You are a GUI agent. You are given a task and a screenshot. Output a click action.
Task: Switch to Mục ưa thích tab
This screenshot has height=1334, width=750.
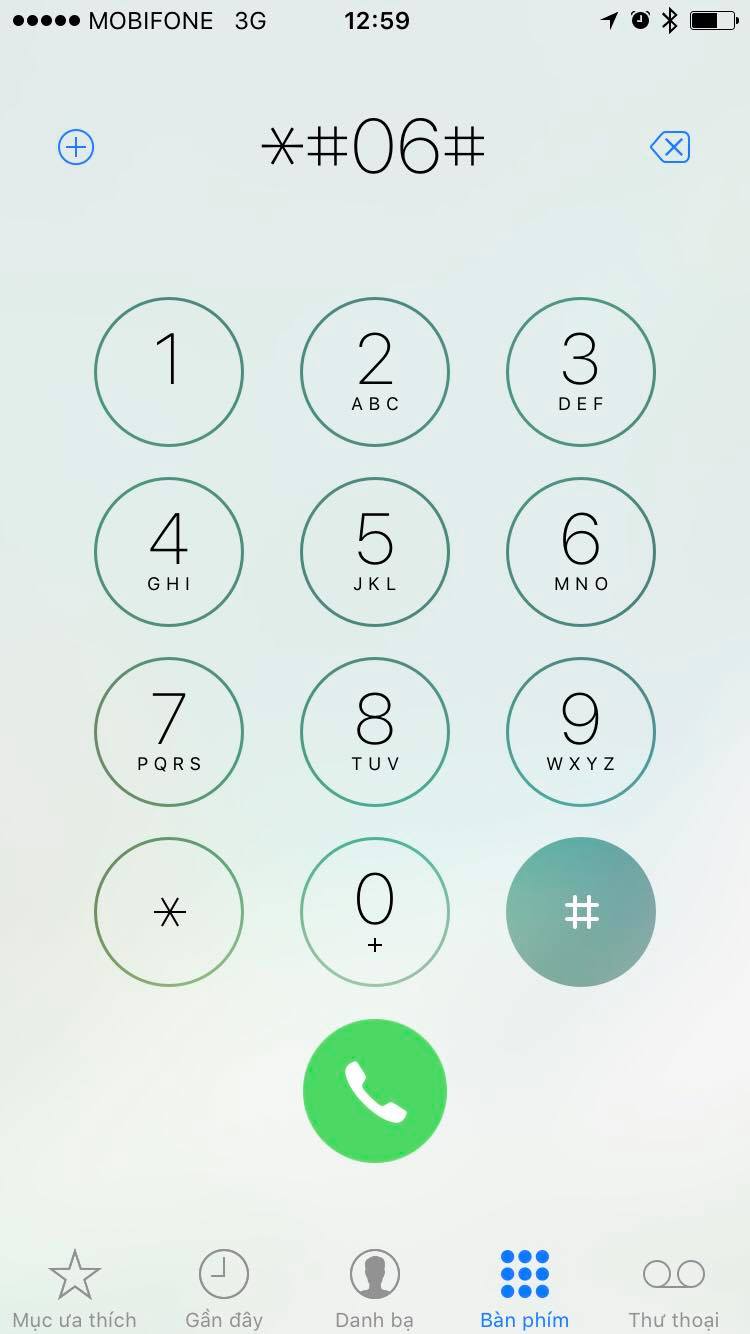coord(75,1290)
